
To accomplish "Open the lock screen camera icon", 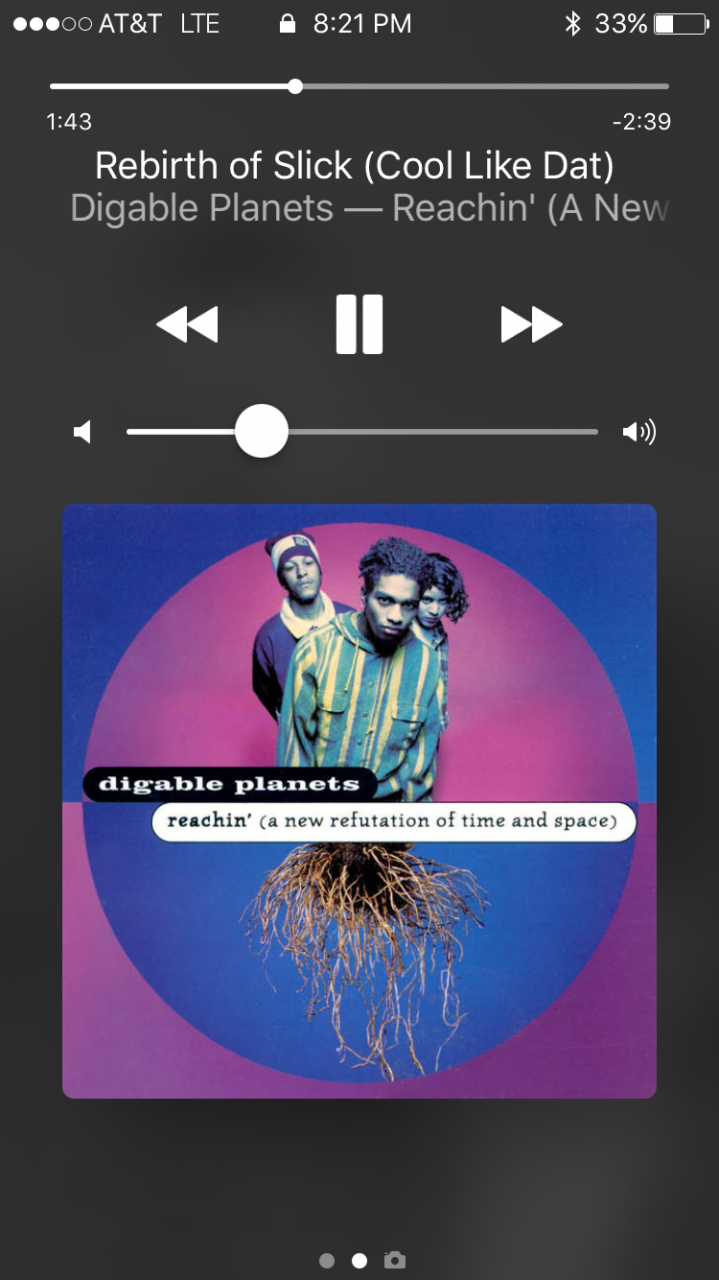I will click(x=395, y=1260).
